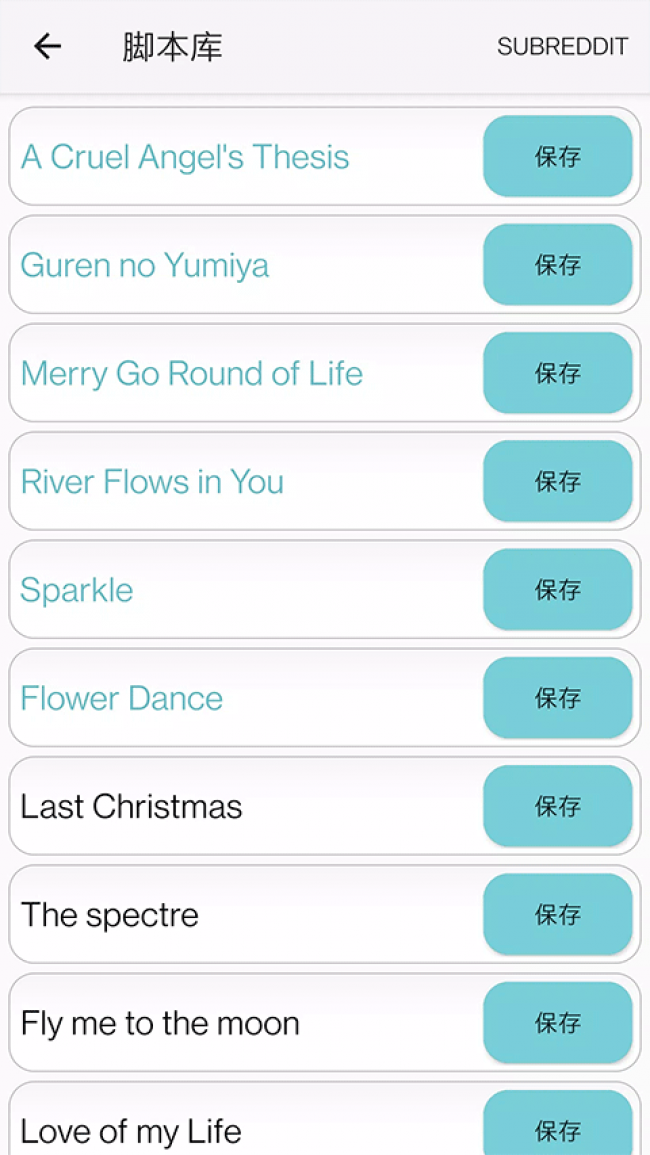View The spectre script
This screenshot has height=1155, width=650.
point(110,915)
